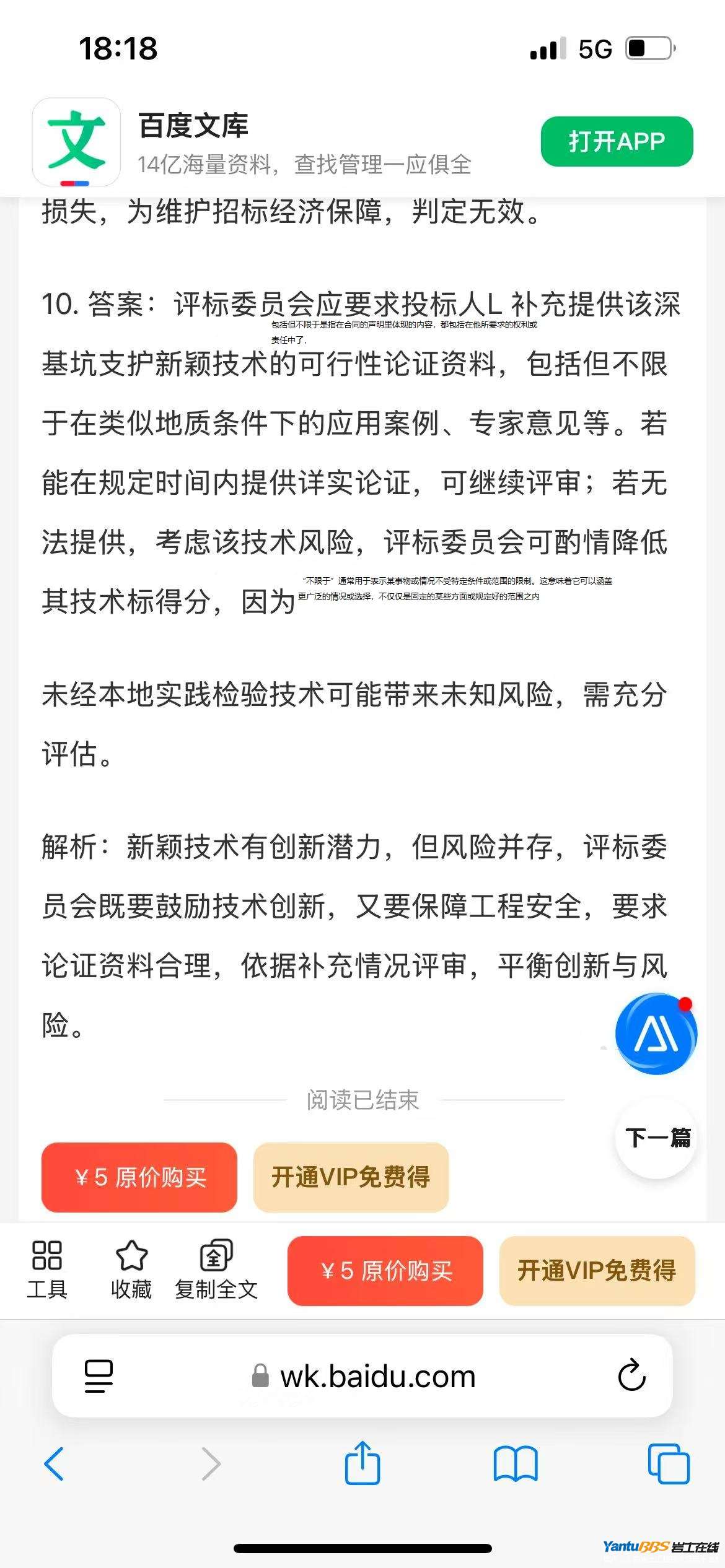Screen dimensions: 725x1568
Task: Open the 工具 menu
Action: click(46, 1271)
